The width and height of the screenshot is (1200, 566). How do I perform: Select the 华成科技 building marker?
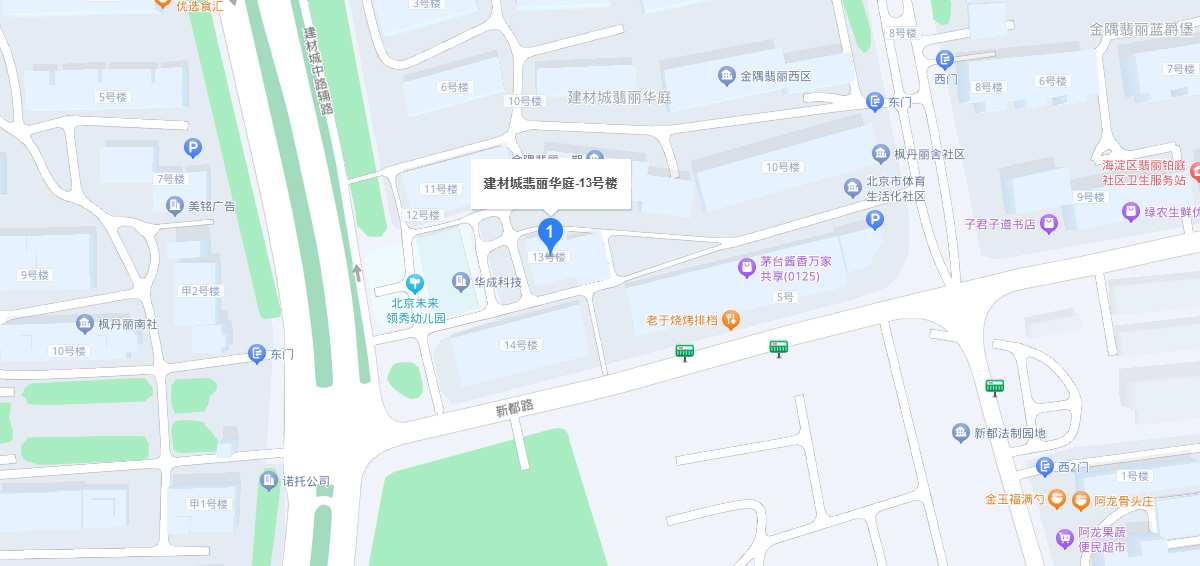461,282
